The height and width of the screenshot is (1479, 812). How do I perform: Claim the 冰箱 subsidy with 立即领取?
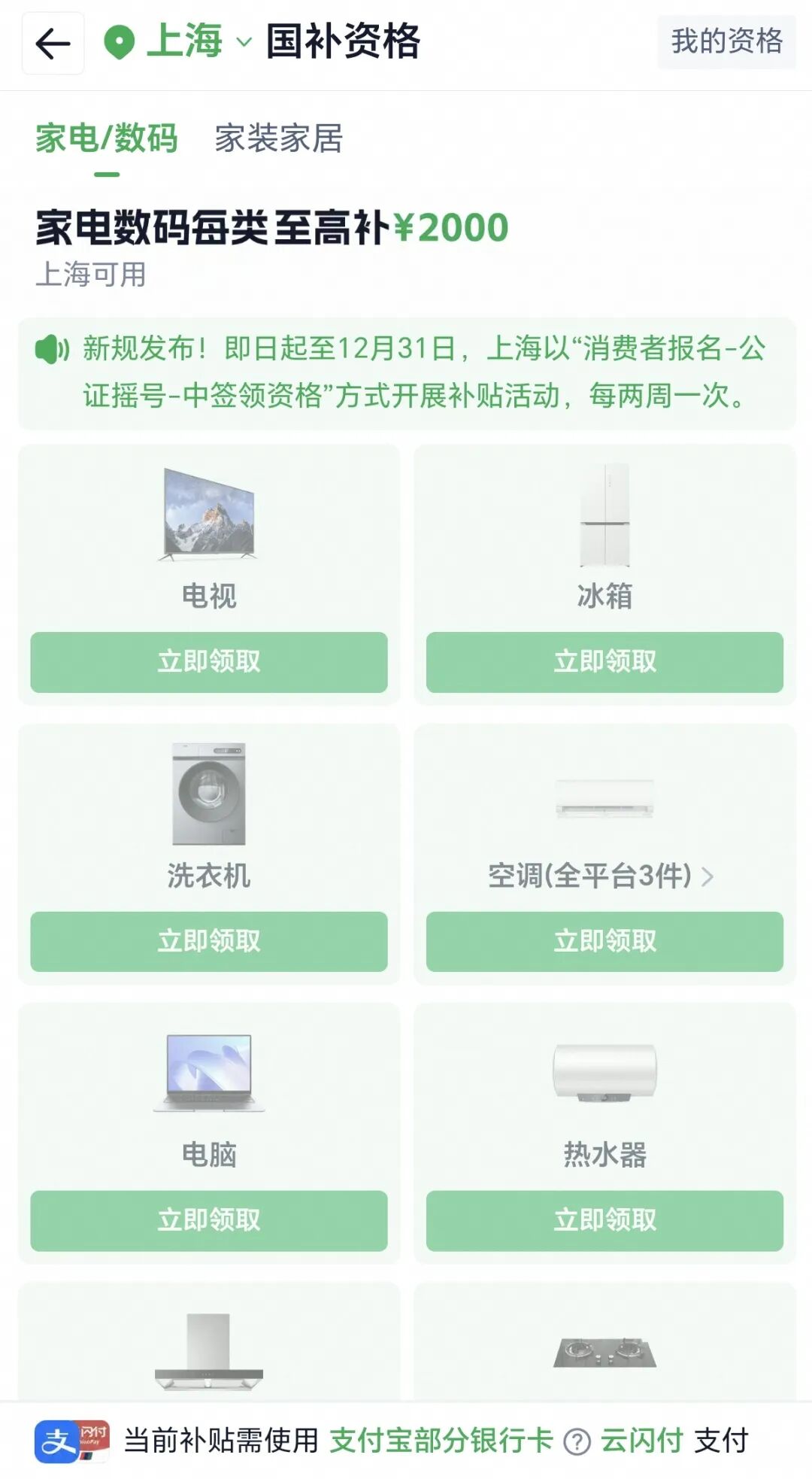tap(604, 662)
